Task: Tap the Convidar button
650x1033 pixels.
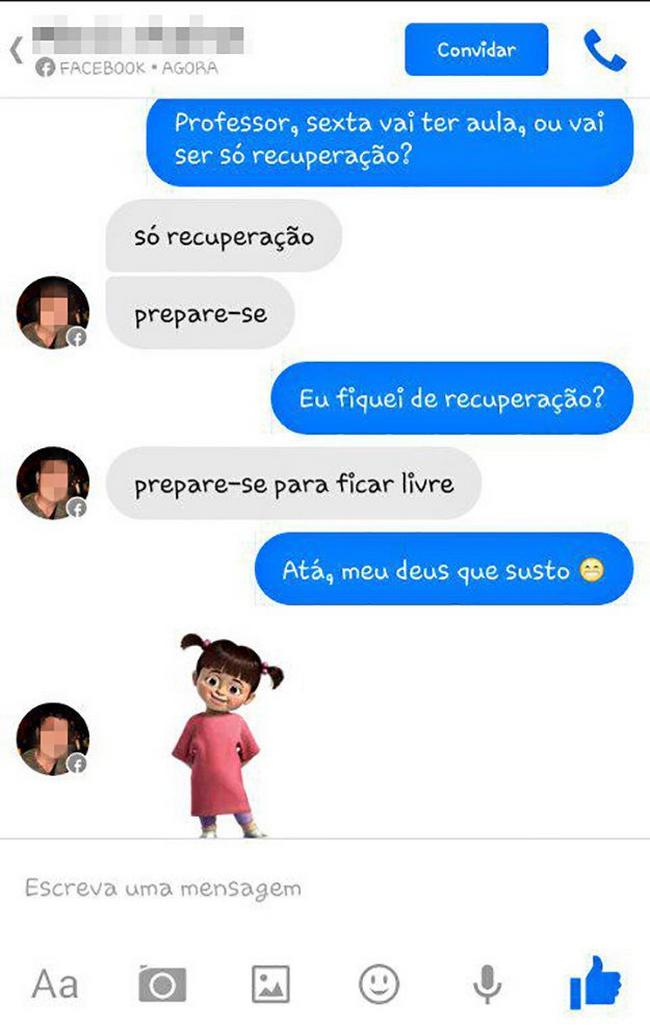Action: click(x=476, y=50)
